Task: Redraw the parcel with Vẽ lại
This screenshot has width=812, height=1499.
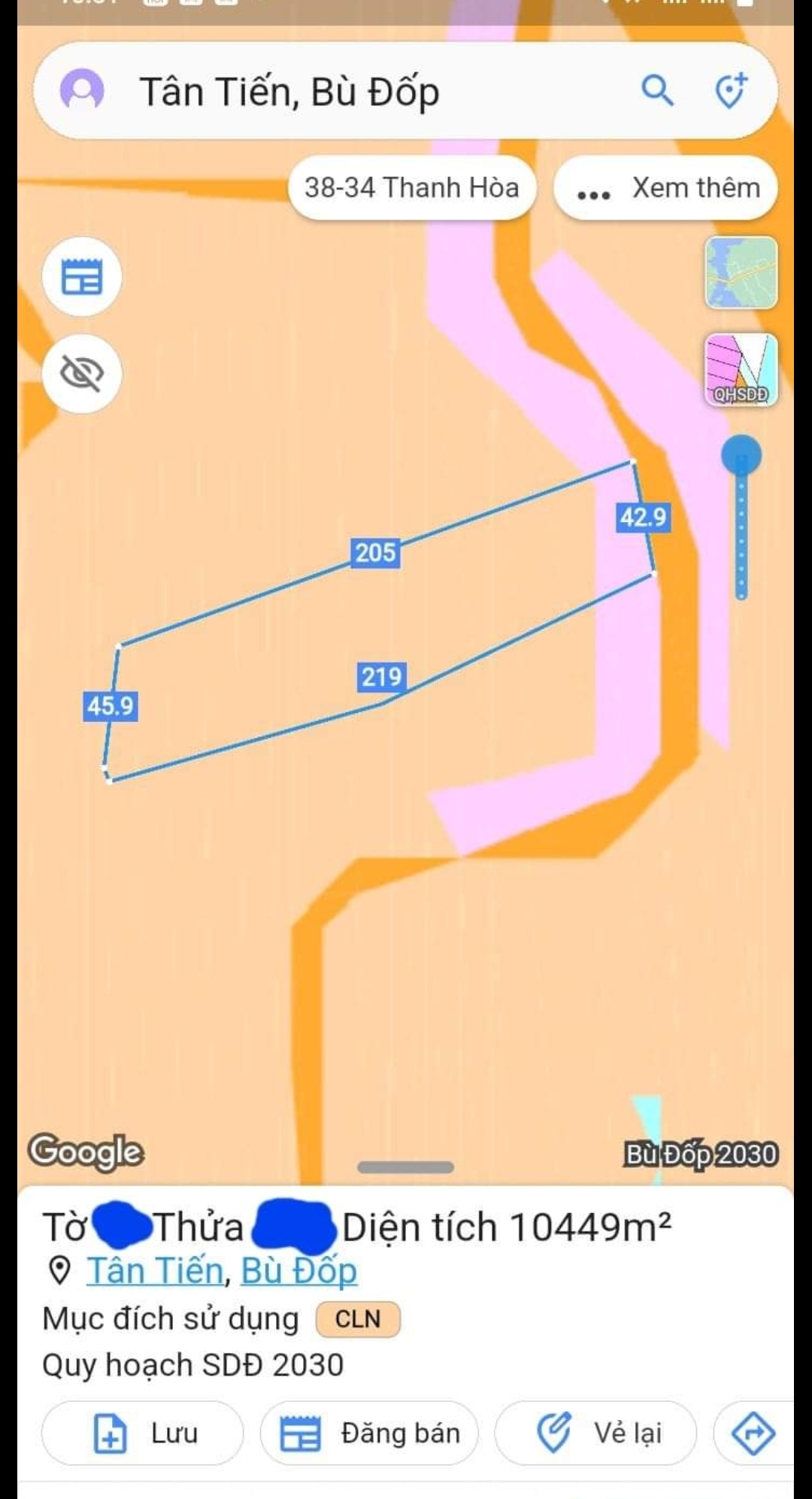Action: (595, 1433)
